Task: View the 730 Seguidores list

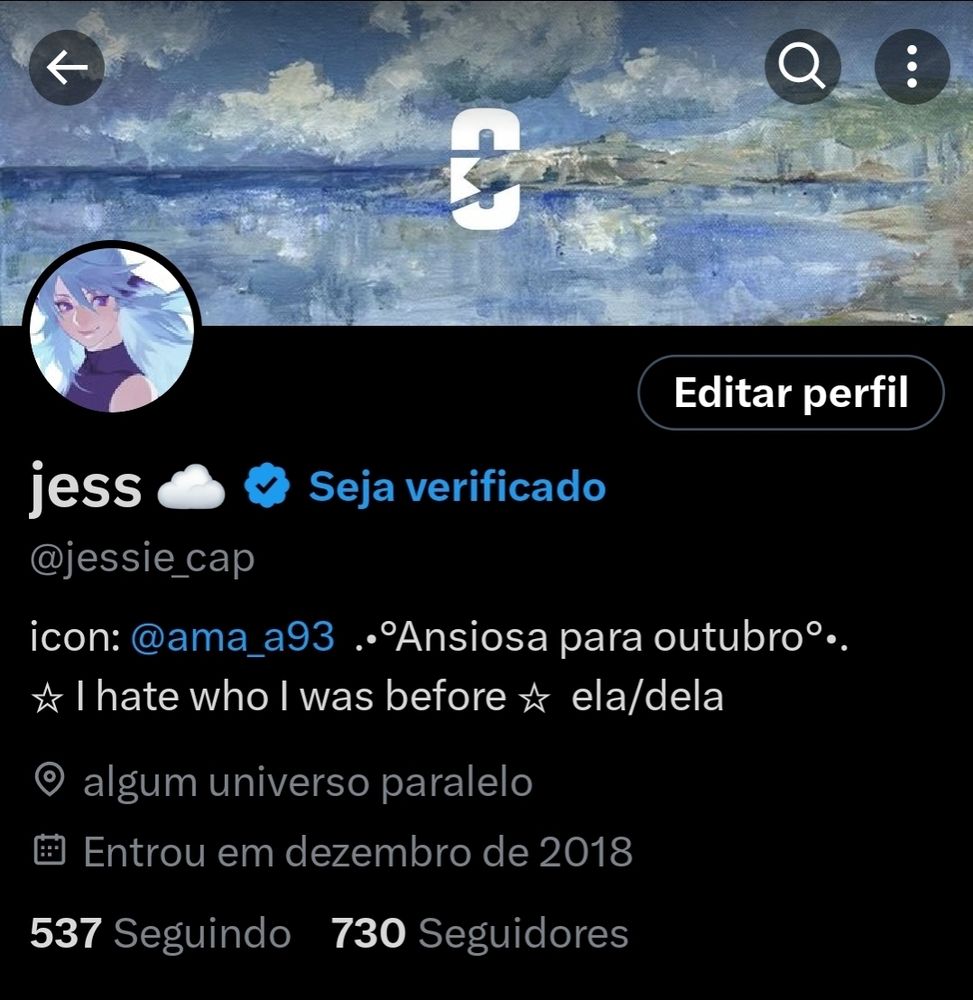Action: 480,933
